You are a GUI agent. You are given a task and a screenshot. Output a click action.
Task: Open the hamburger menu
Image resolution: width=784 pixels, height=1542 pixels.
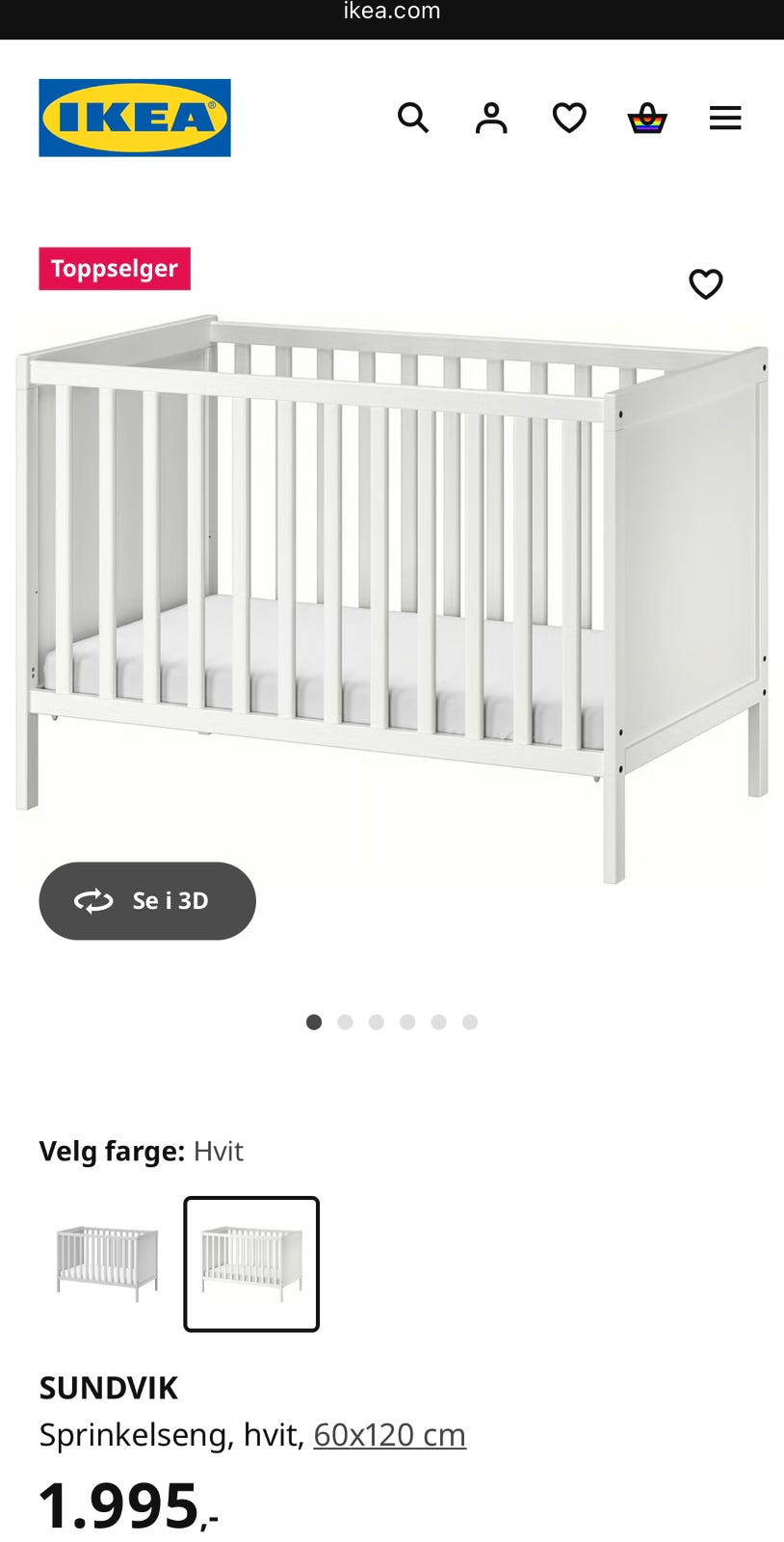725,118
